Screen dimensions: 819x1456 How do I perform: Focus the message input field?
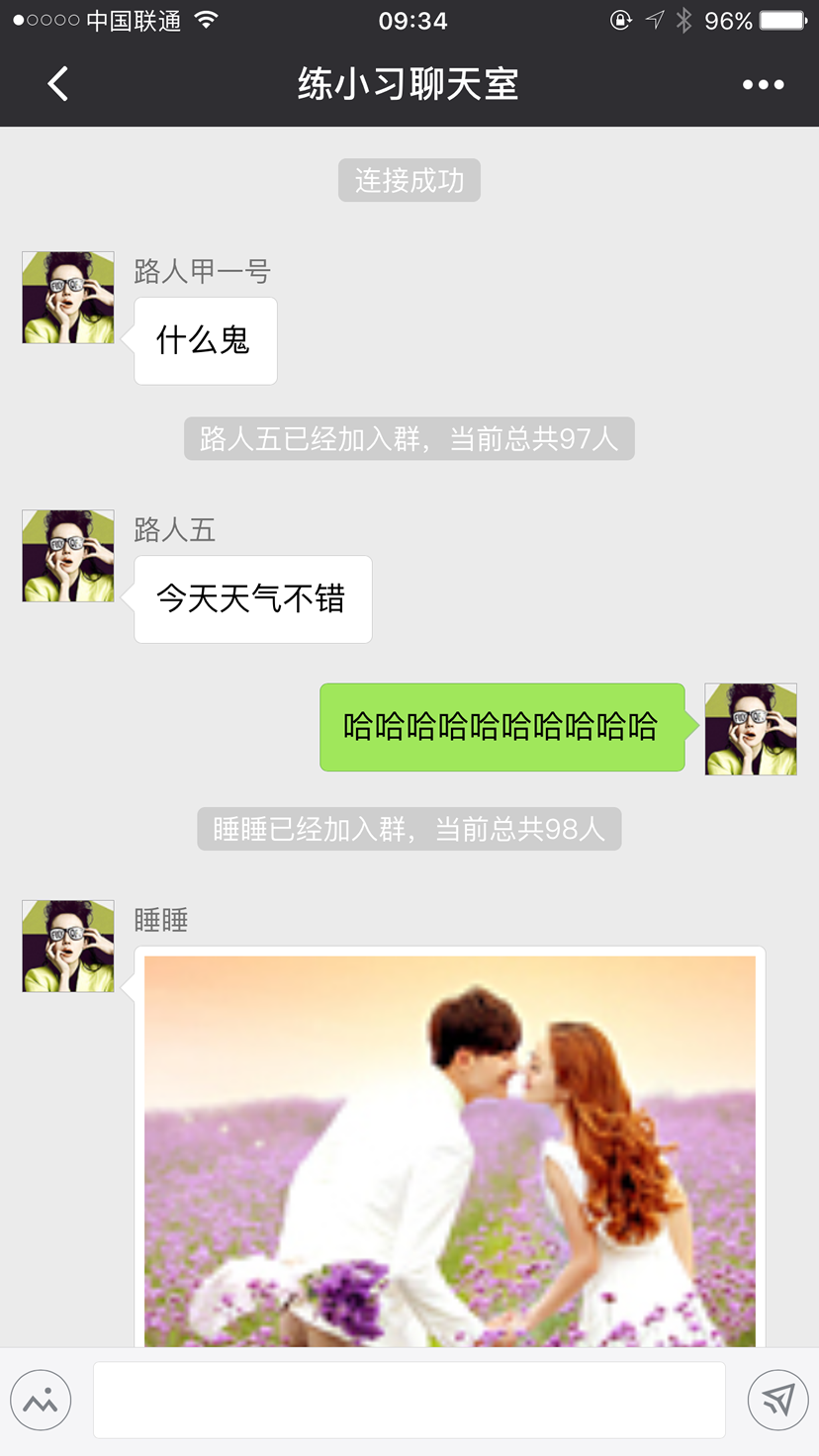pos(409,1400)
